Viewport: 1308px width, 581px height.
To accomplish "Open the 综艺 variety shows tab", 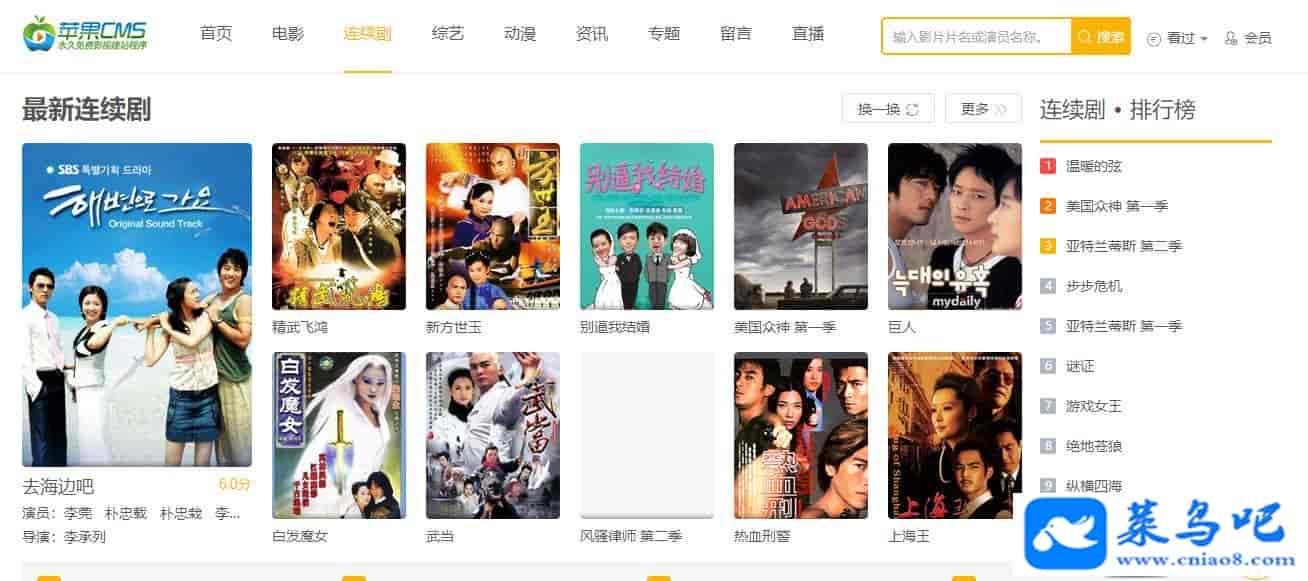I will pos(448,34).
